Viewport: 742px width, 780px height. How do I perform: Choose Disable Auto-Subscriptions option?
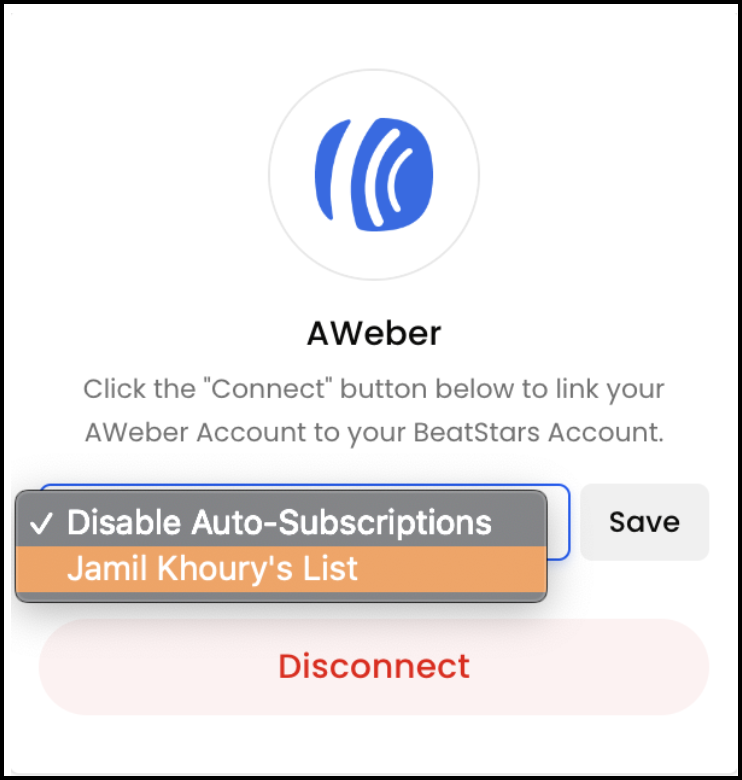click(281, 522)
